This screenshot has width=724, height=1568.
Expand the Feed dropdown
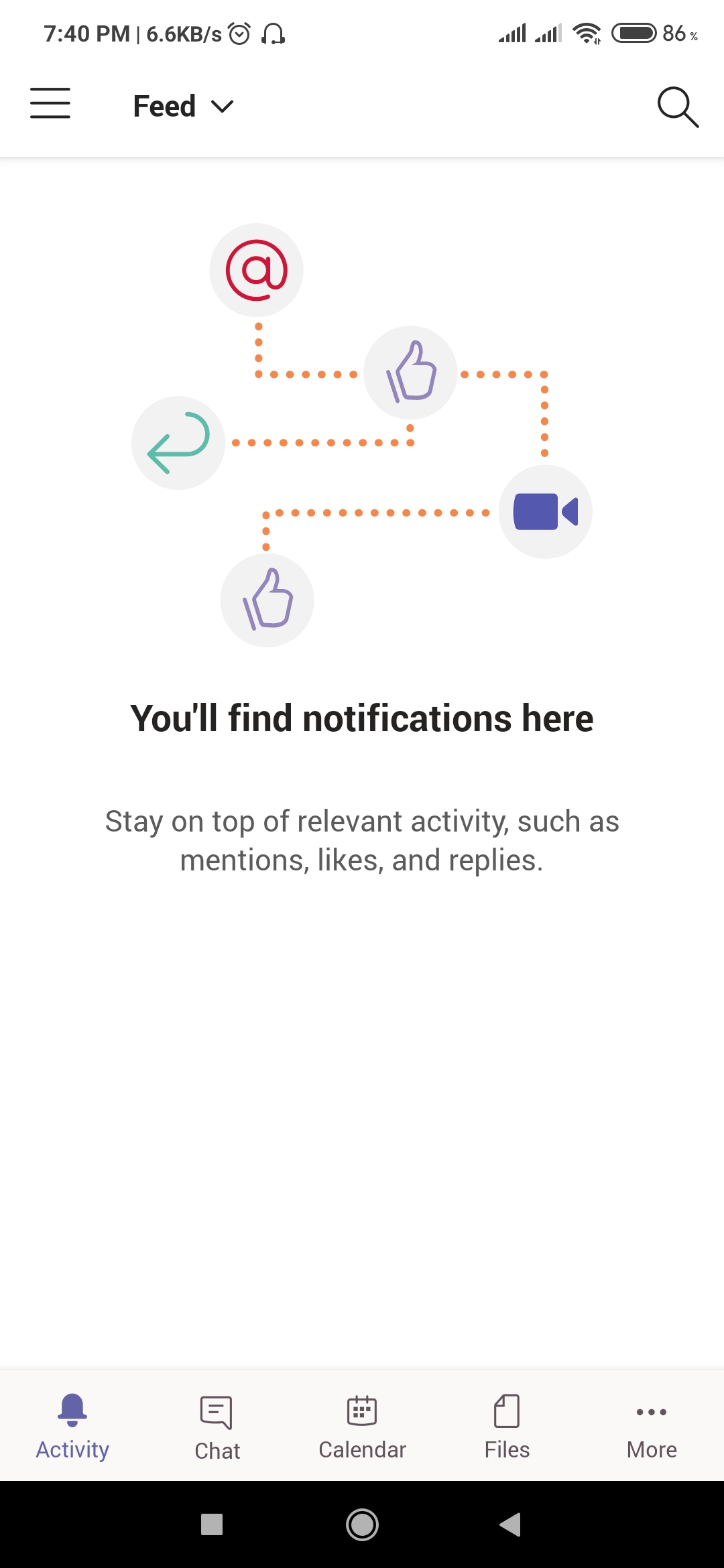pos(183,106)
